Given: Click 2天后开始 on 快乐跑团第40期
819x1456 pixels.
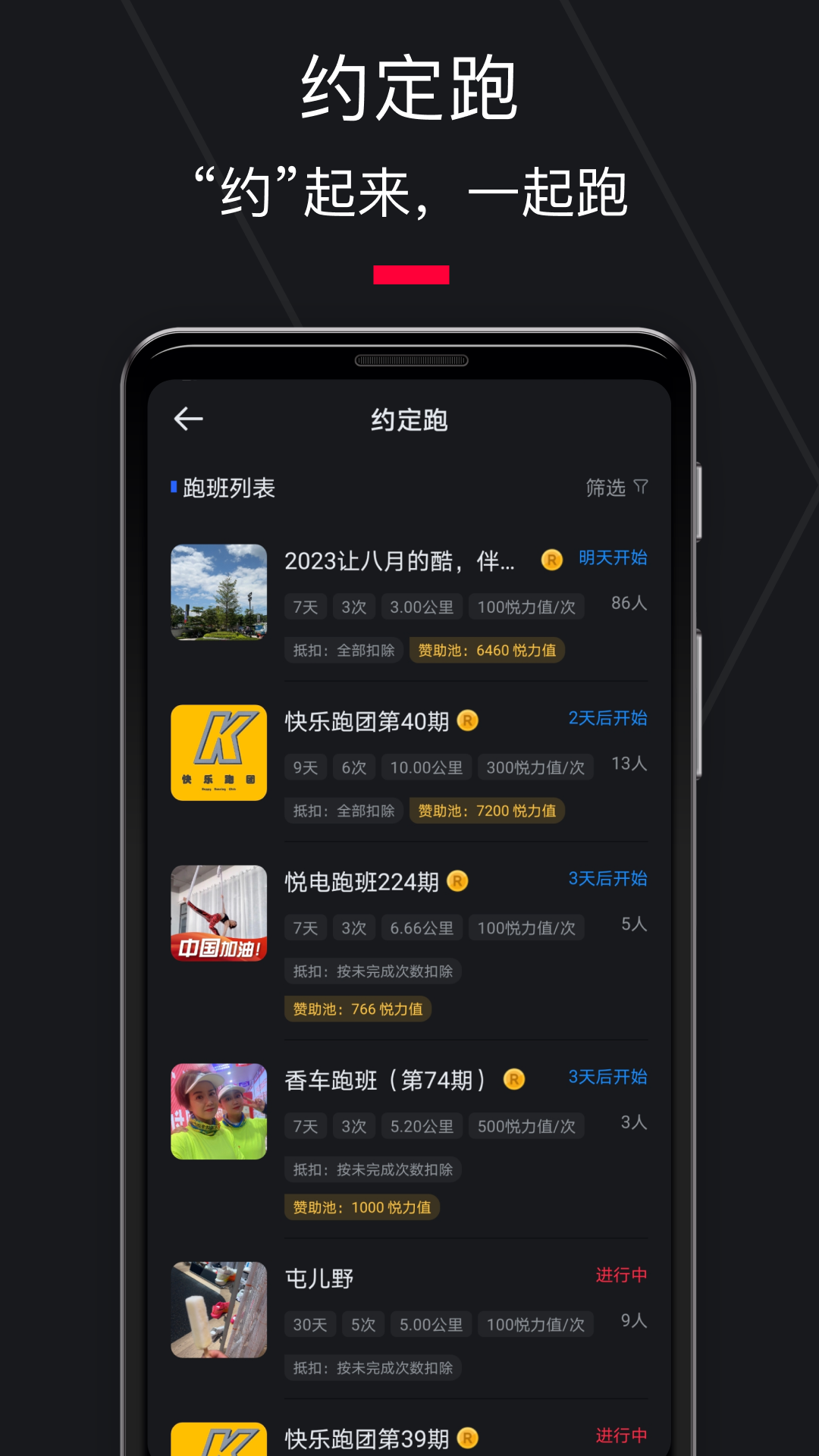Looking at the screenshot, I should click(x=607, y=717).
